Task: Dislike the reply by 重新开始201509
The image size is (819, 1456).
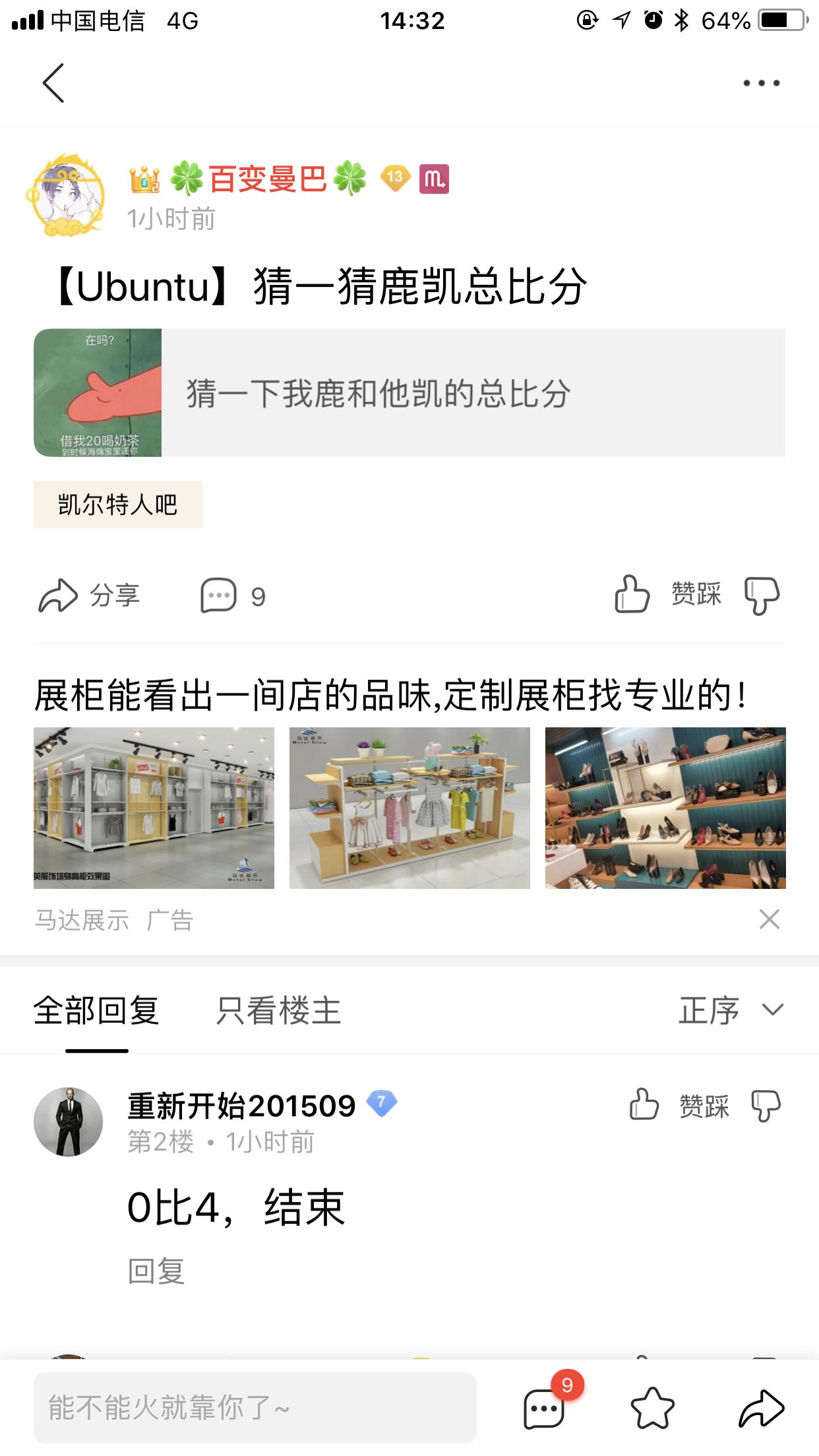Action: (x=766, y=1106)
